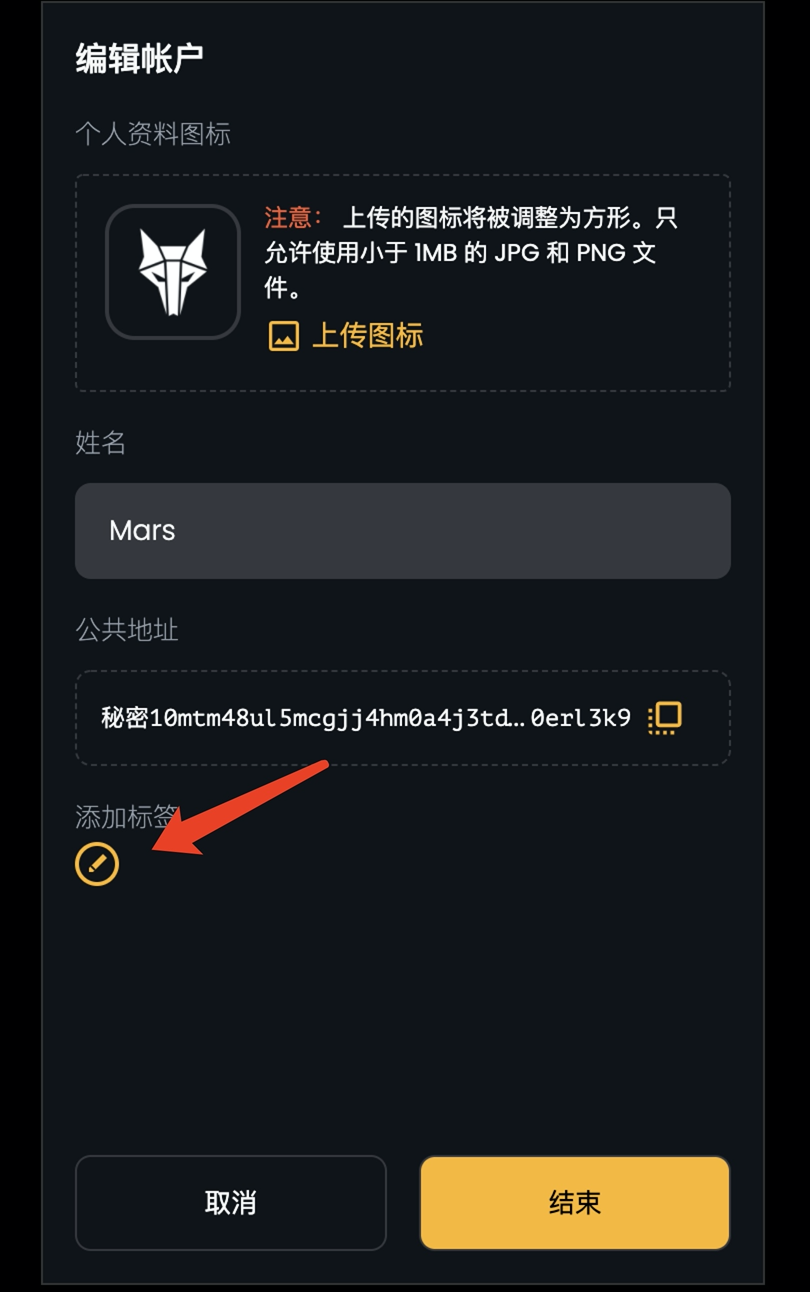Image resolution: width=810 pixels, height=1292 pixels.
Task: Finish editing with 结束 button
Action: click(574, 1203)
